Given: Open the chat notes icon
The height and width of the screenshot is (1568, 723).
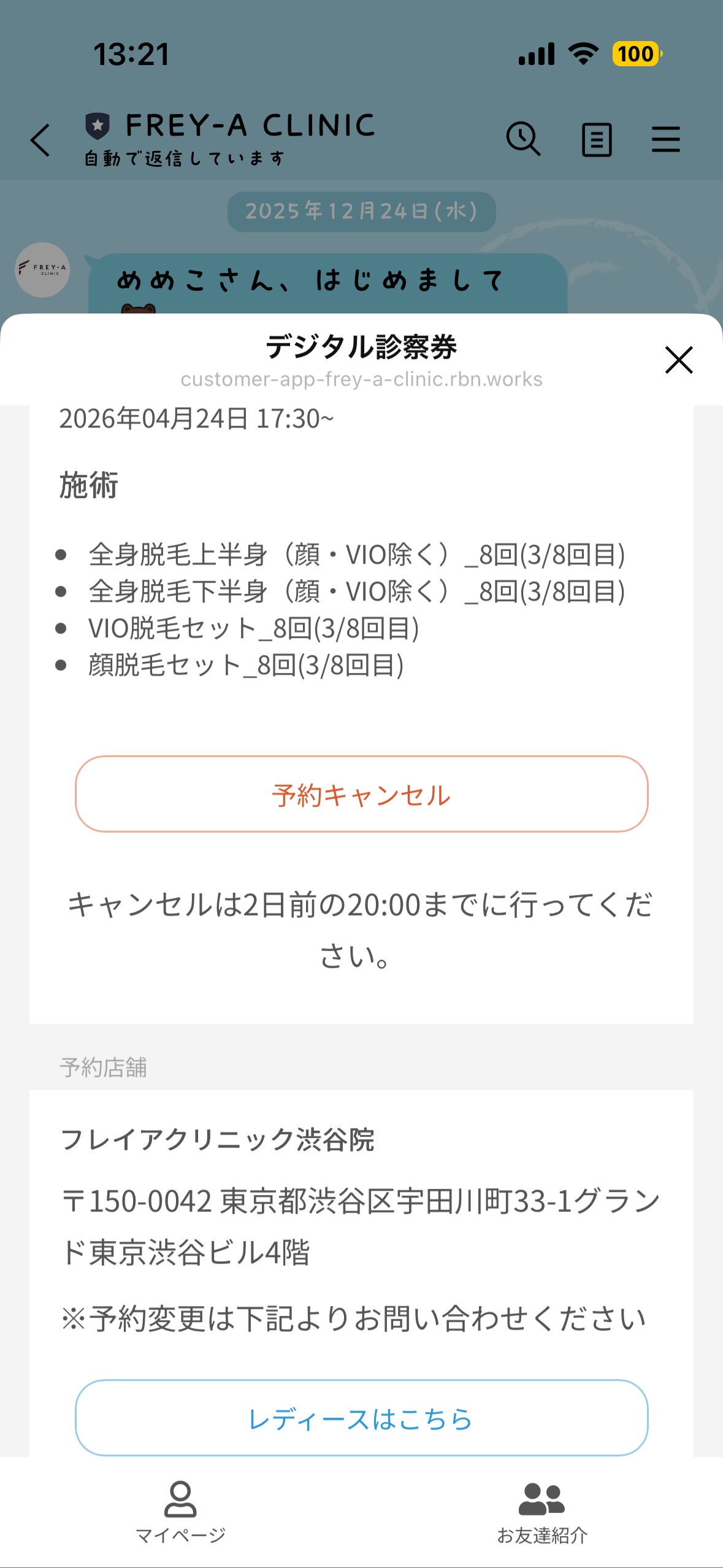Looking at the screenshot, I should pyautogui.click(x=596, y=140).
